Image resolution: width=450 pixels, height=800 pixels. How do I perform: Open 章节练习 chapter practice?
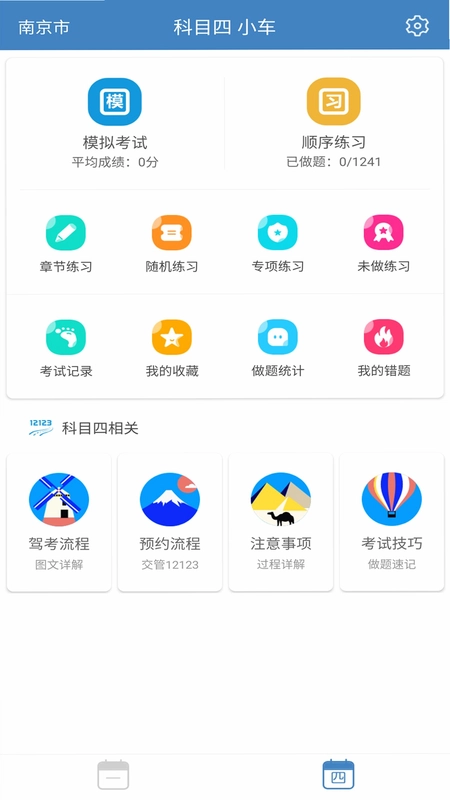pos(66,244)
